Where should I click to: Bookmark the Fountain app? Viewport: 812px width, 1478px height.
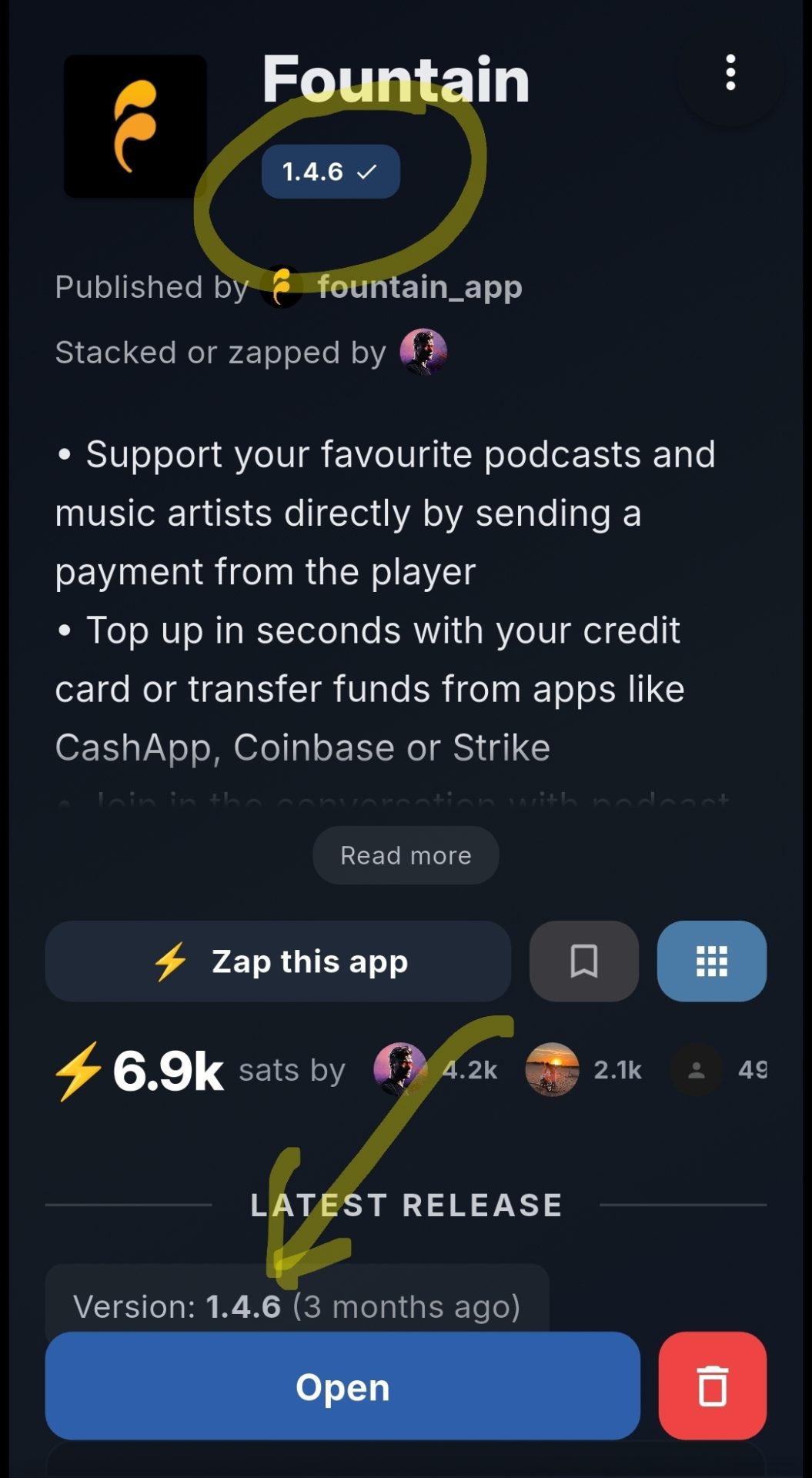point(583,961)
